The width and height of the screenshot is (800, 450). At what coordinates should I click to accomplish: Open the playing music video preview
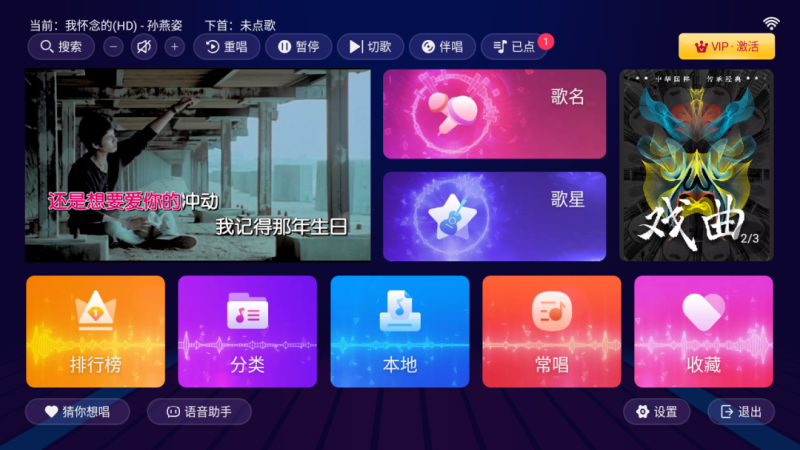198,165
